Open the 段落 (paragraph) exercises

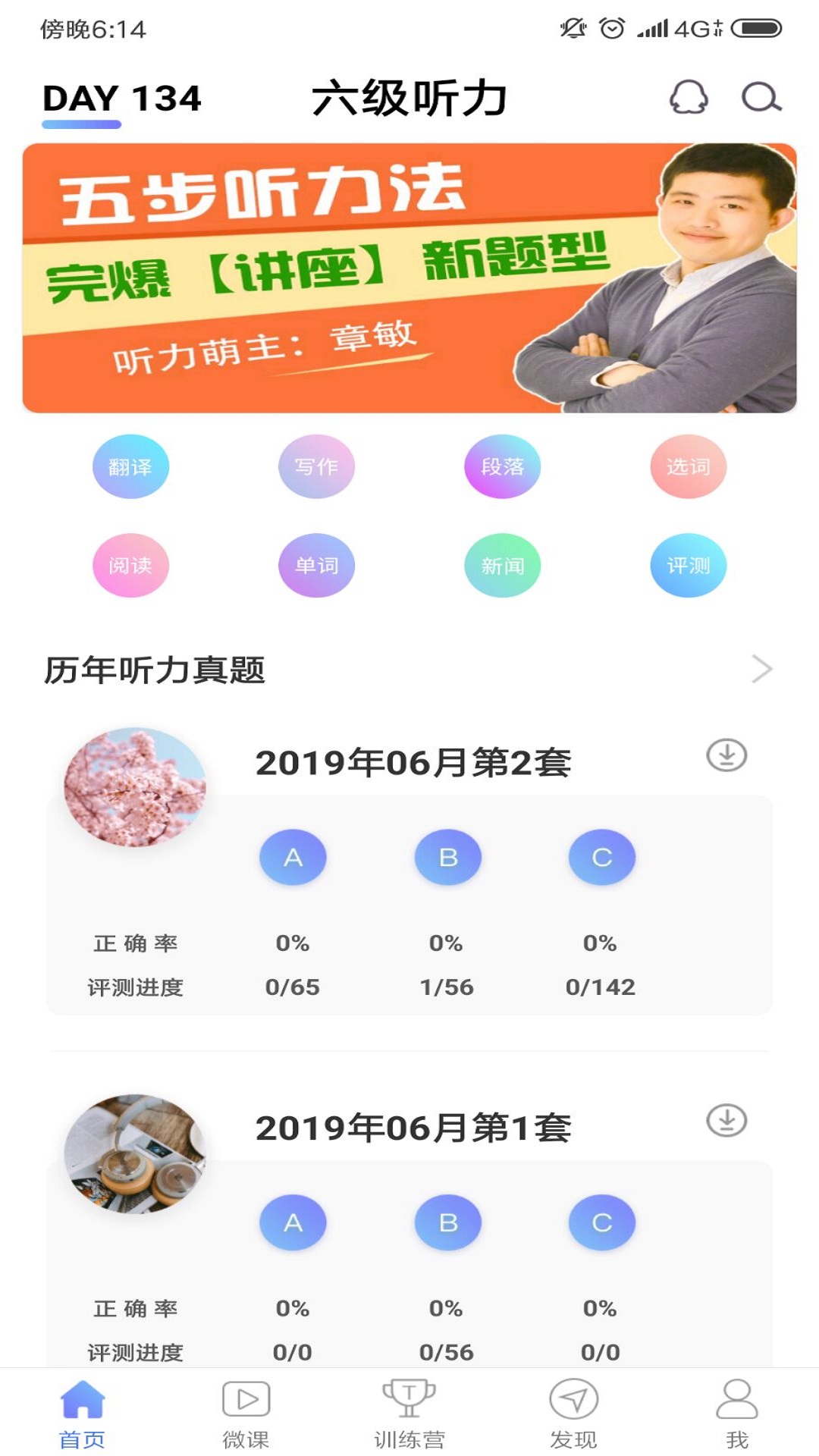[x=502, y=467]
